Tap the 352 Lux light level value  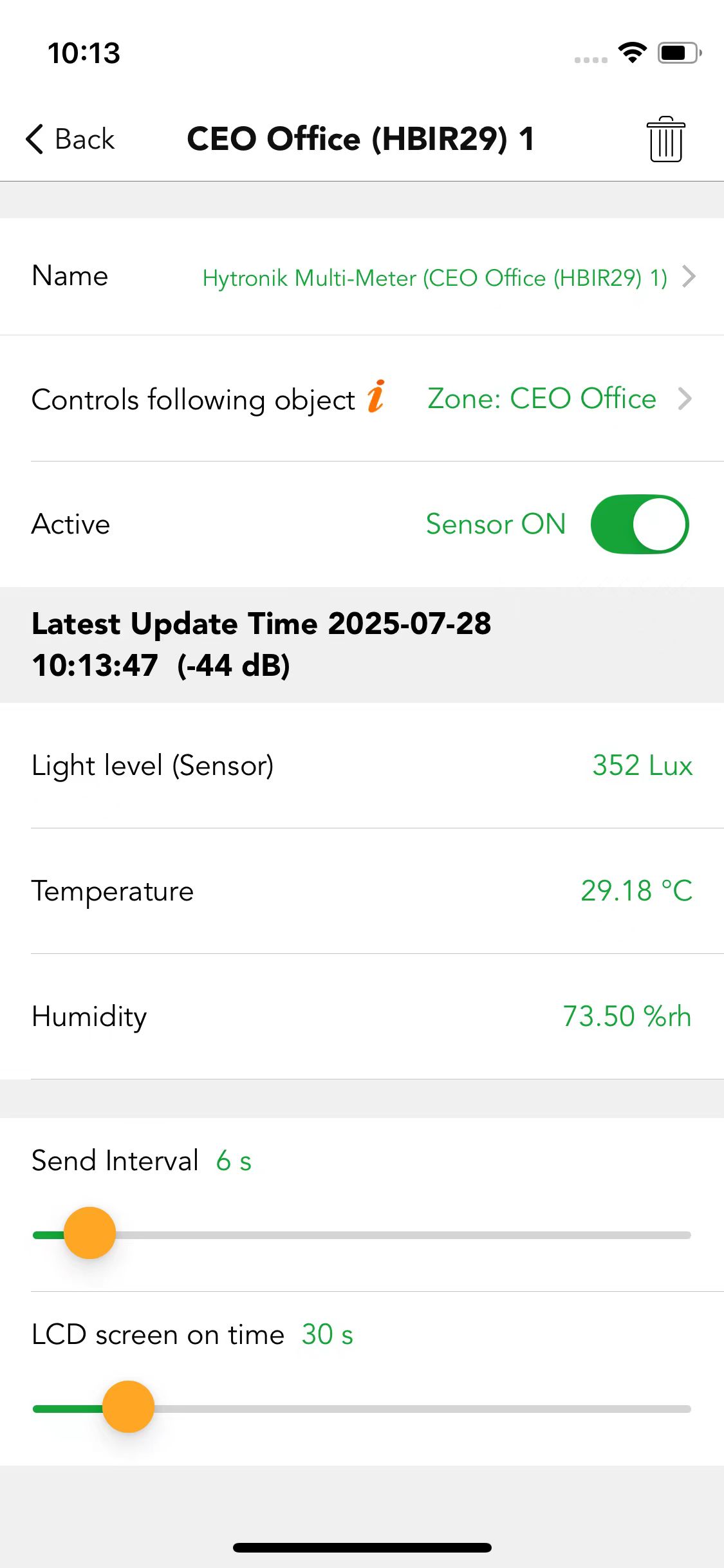click(641, 765)
